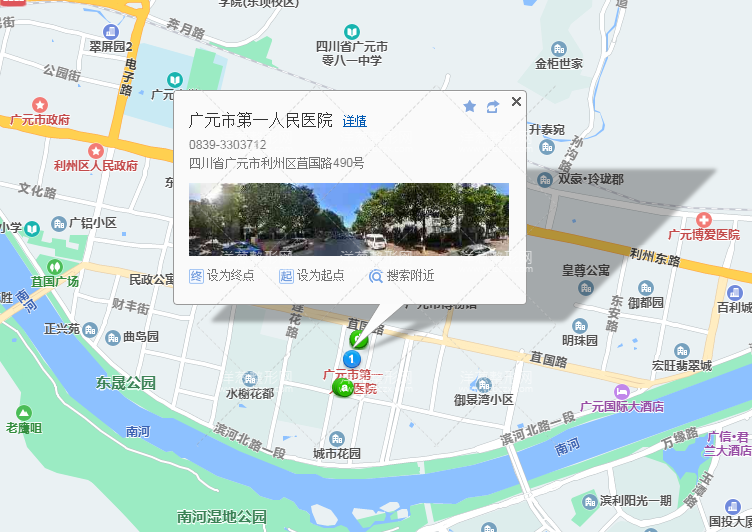Screen dimensions: 752x532
Task: Set hospital as destination (设为终点)
Action: (222, 275)
